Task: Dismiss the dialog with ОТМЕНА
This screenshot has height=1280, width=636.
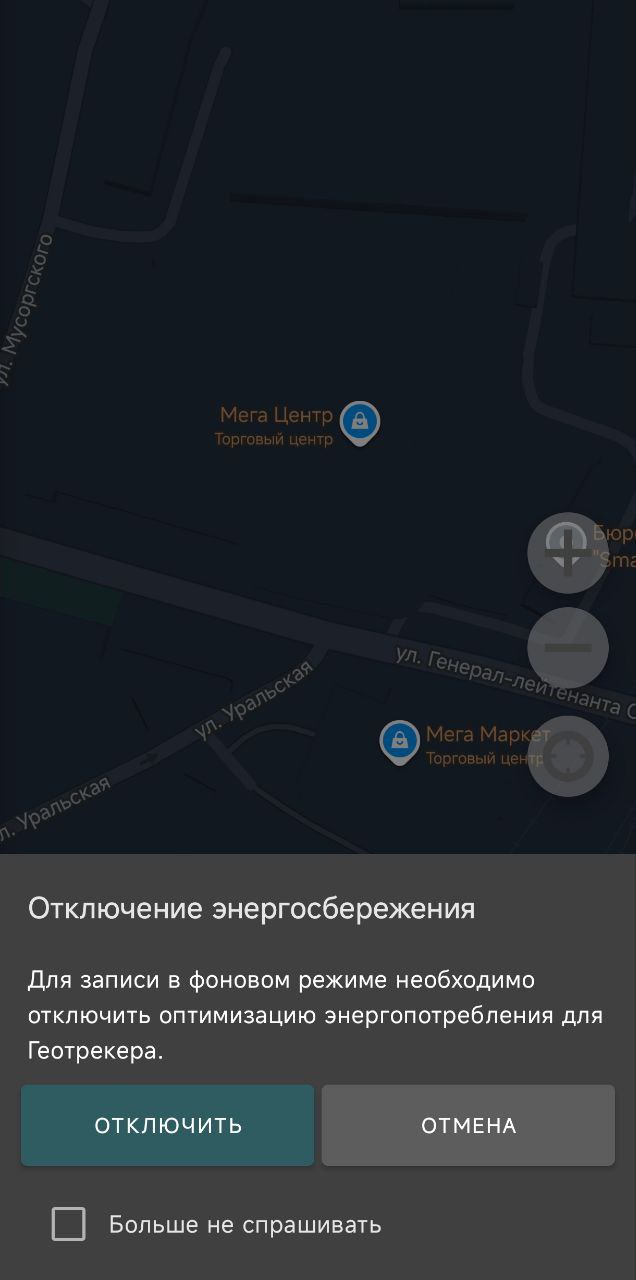Action: 468,1125
